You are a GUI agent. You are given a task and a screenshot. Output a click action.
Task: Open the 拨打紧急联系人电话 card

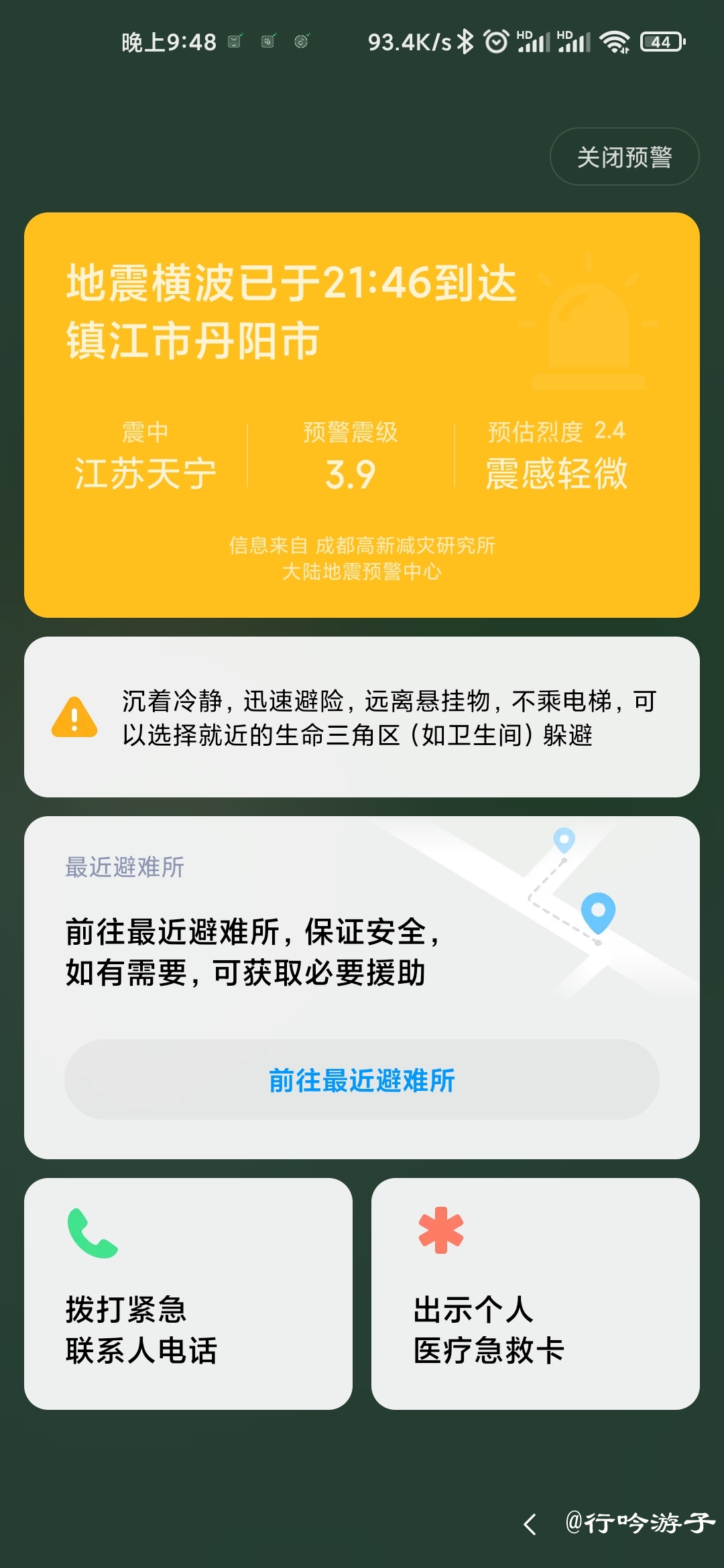[x=188, y=1293]
